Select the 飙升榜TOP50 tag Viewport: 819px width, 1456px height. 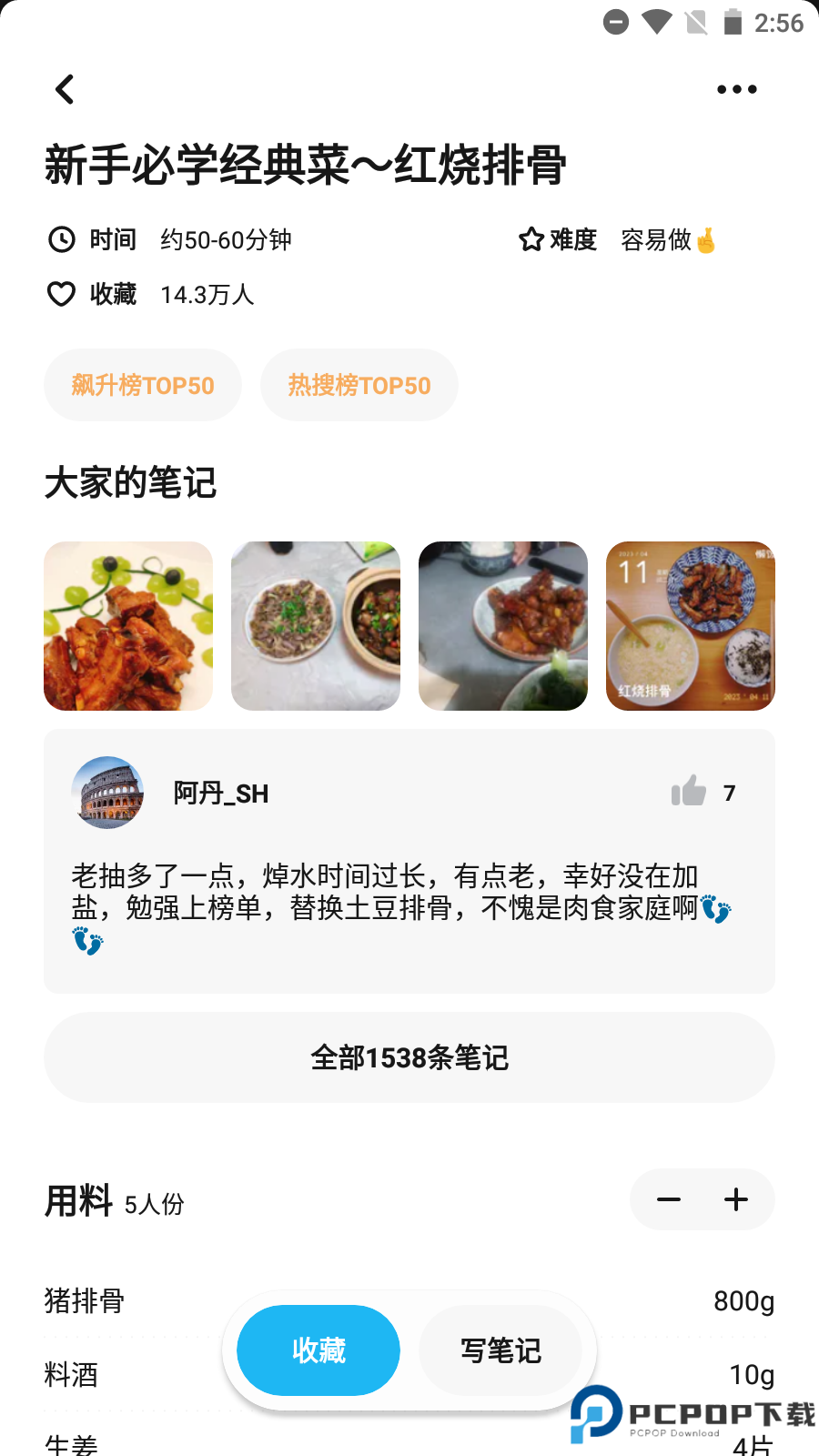point(142,385)
